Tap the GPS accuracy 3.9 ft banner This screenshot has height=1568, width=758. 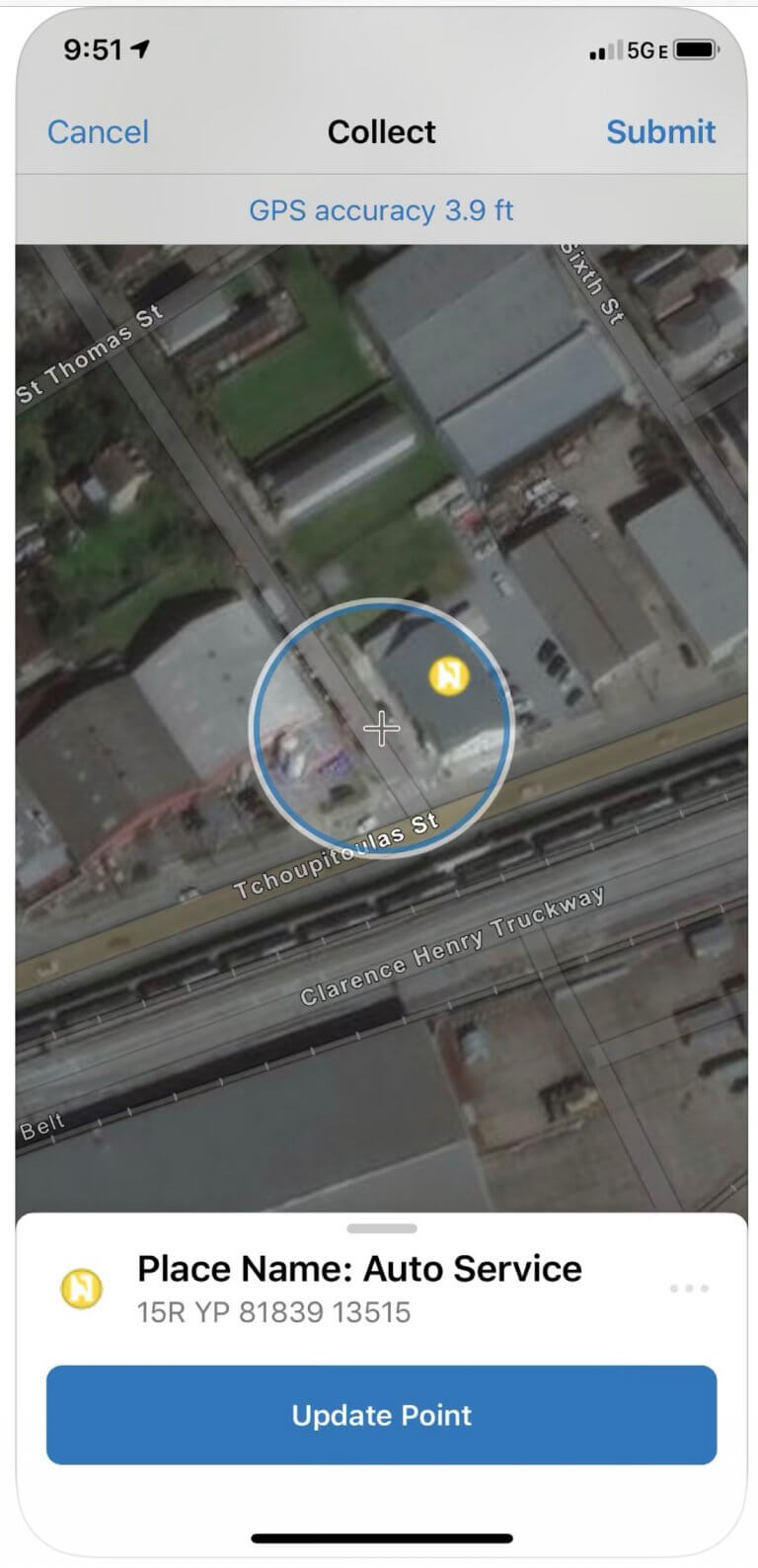click(381, 210)
